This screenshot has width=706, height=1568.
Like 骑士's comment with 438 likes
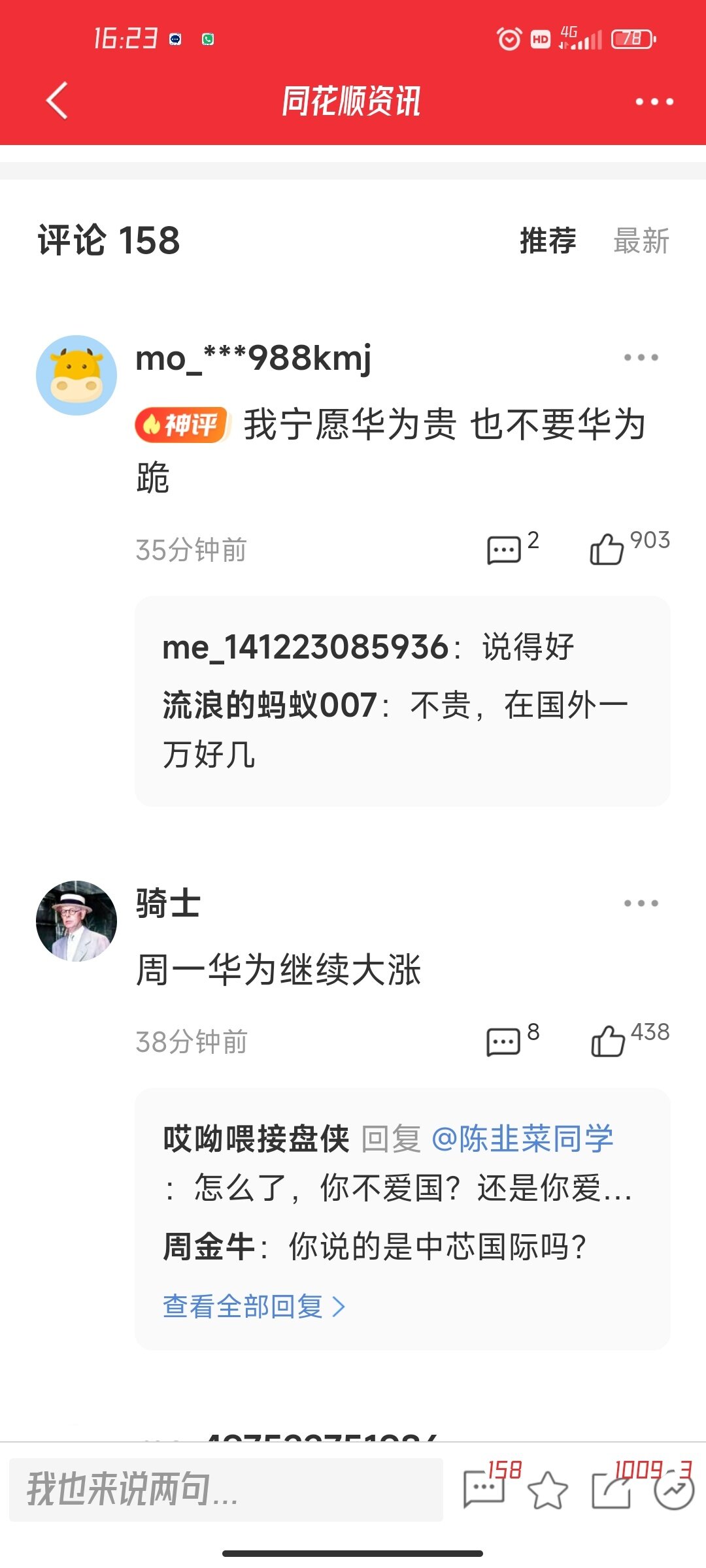pos(608,1041)
